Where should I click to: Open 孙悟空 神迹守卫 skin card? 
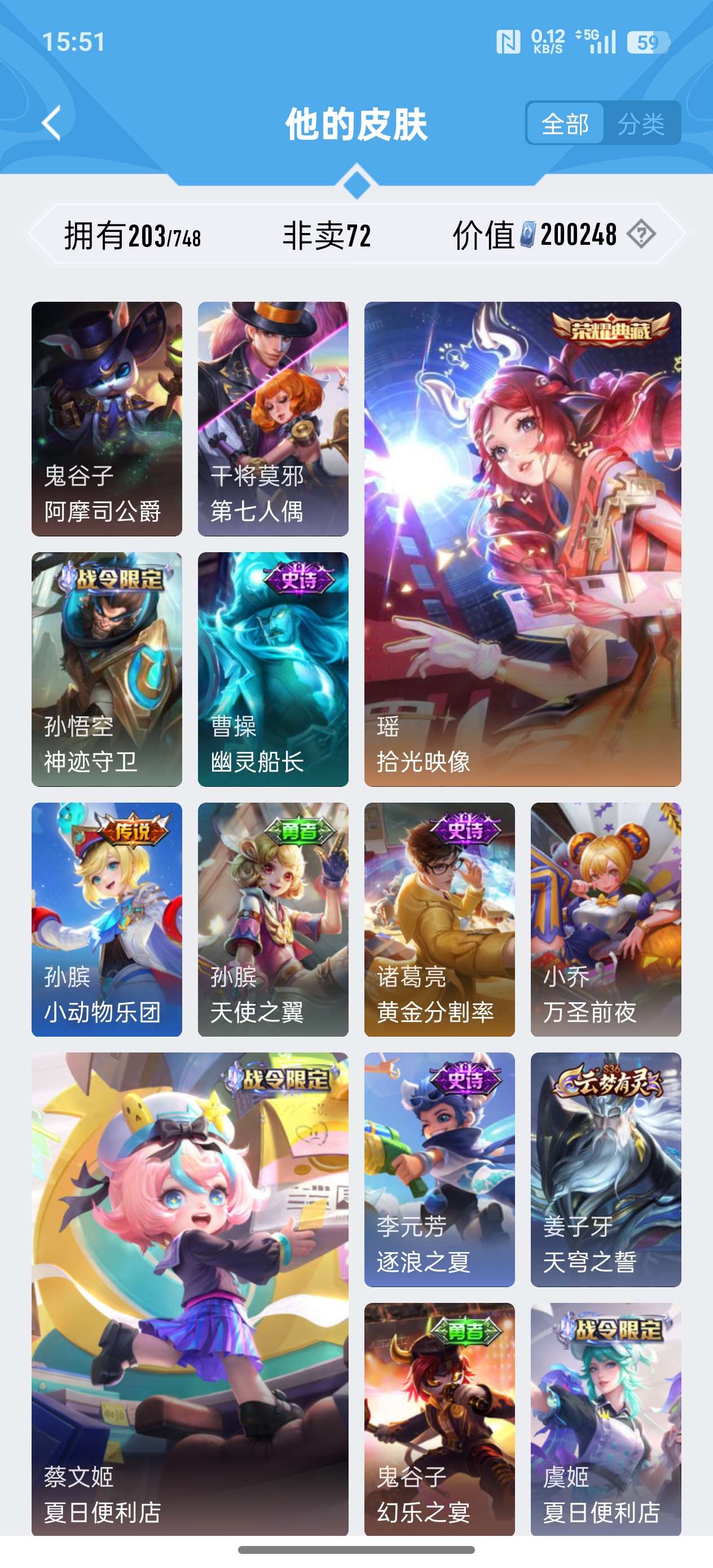(x=107, y=668)
